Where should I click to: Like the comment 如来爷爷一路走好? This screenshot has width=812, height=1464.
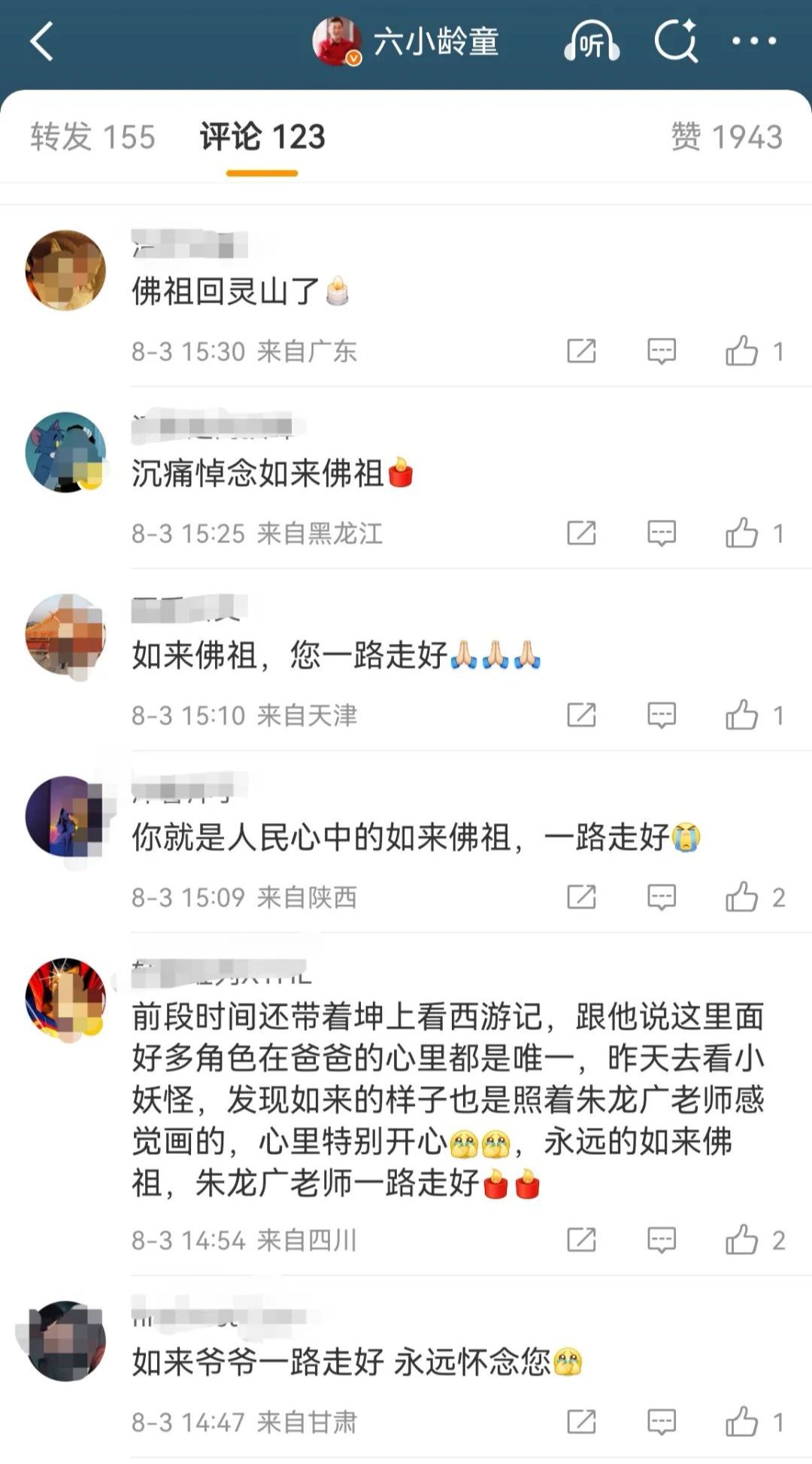point(742,1423)
